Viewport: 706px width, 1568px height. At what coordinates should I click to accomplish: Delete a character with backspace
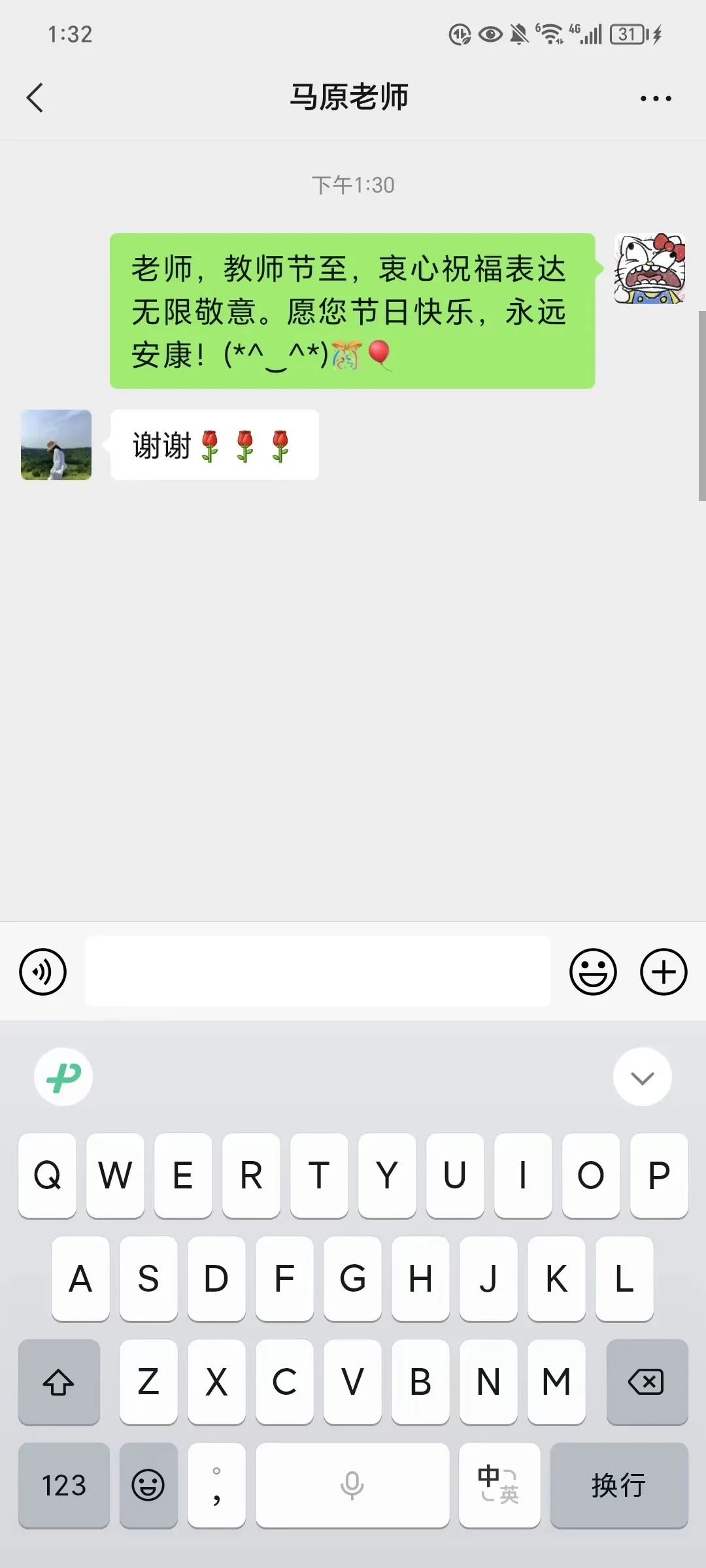[647, 1382]
